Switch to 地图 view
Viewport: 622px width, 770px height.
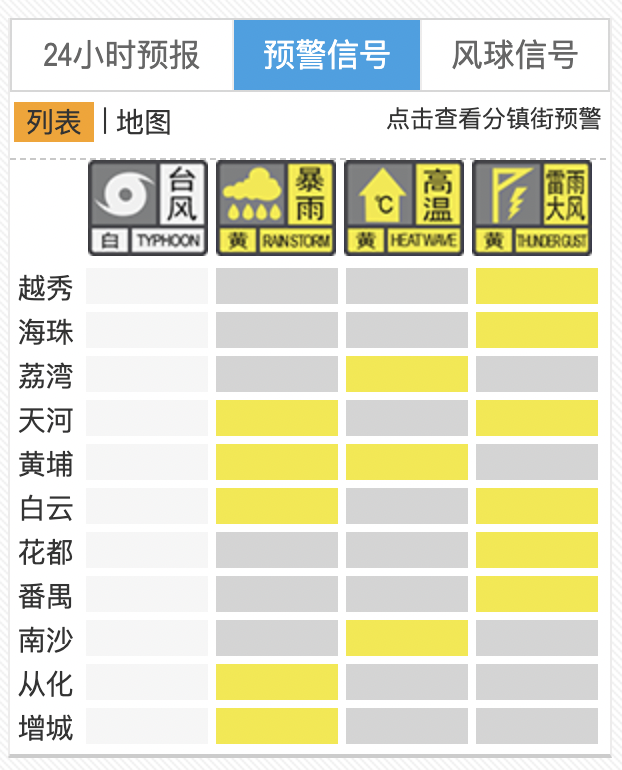[144, 122]
